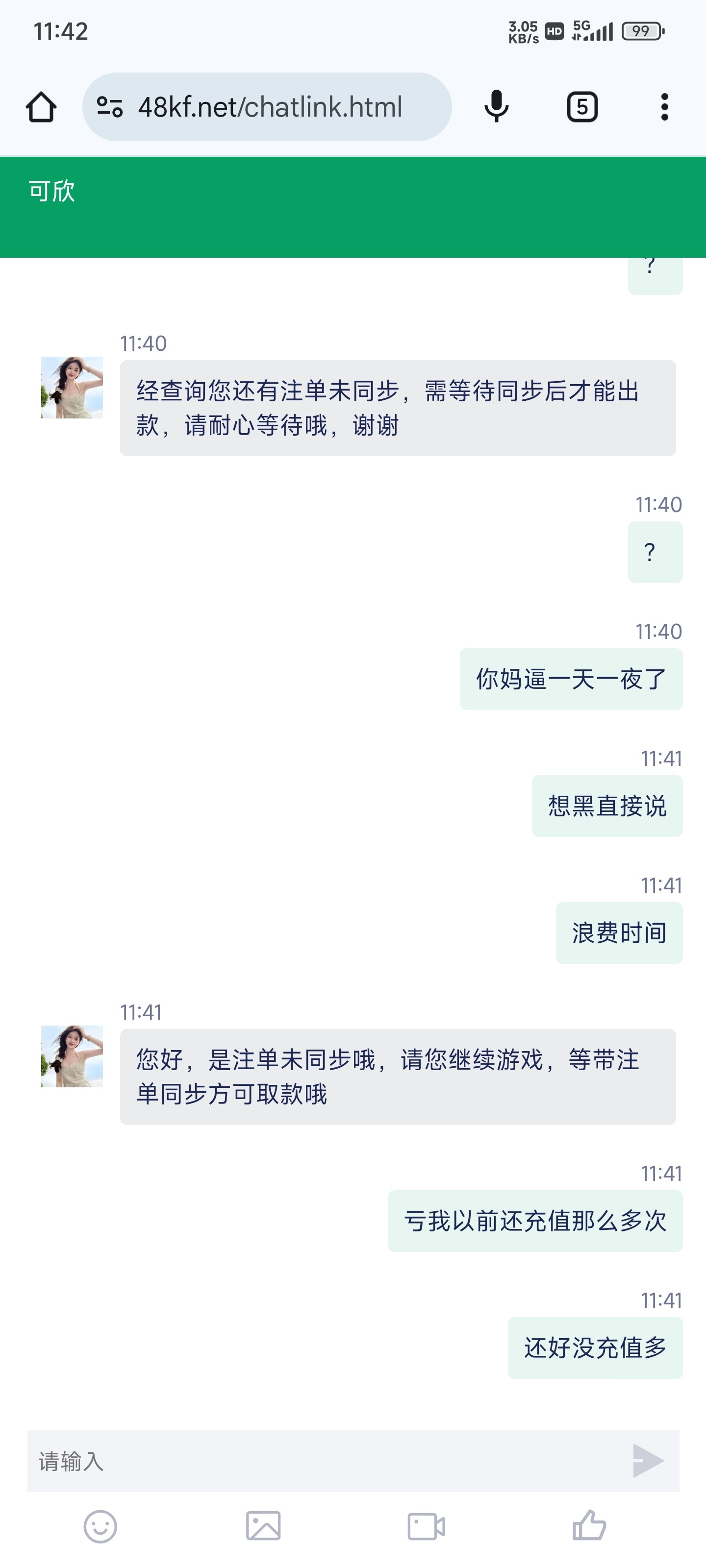Open the site info icon in address bar
The width and height of the screenshot is (706, 1568).
click(110, 107)
